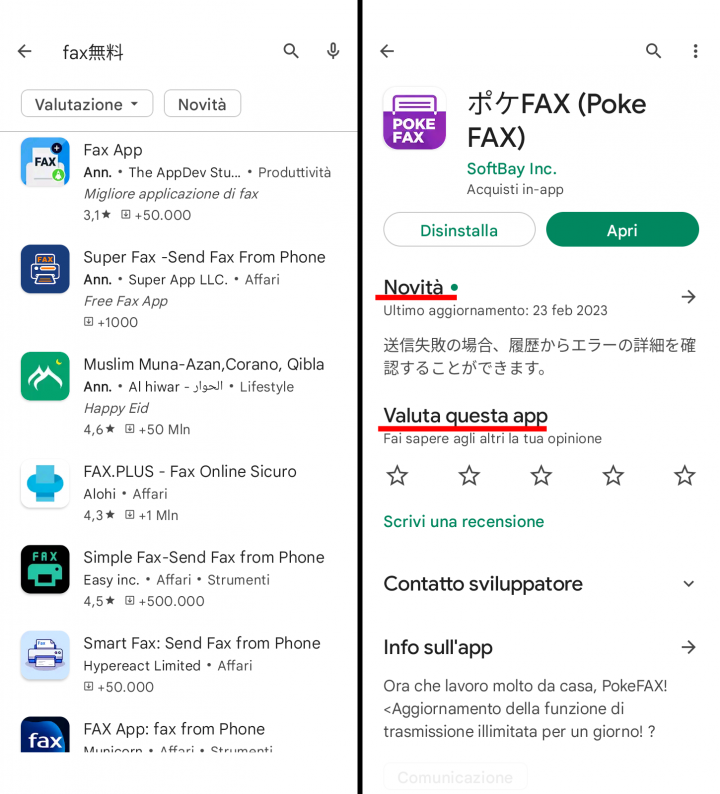Viewport: 720px width, 794px height.
Task: Open Info sull'app details arrow
Action: tap(688, 647)
